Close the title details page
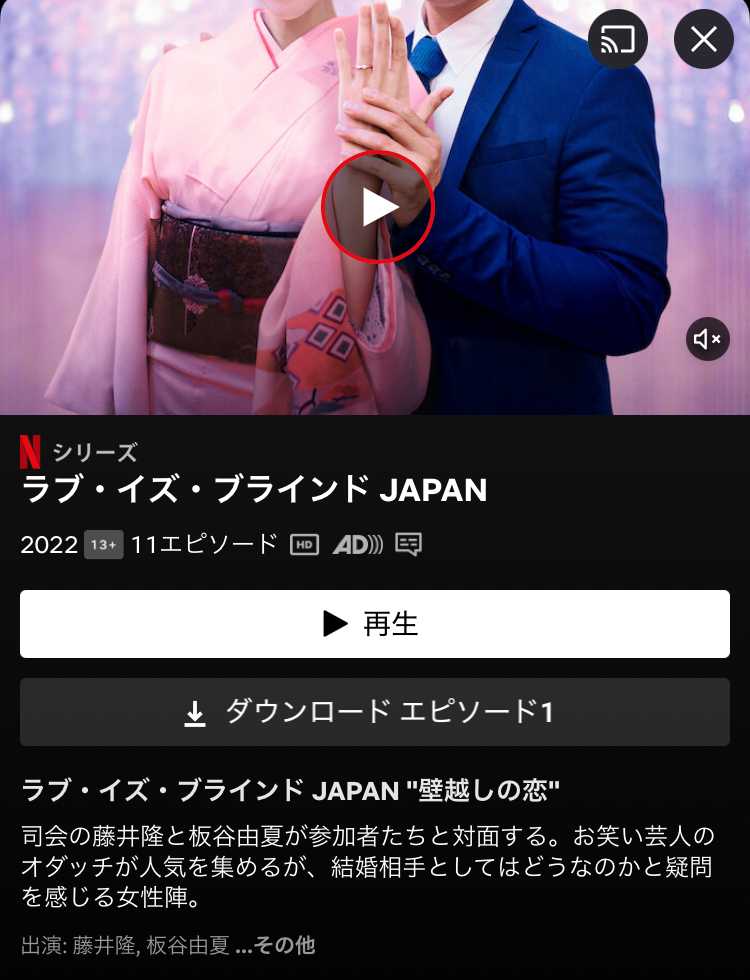The width and height of the screenshot is (750, 980). 704,40
